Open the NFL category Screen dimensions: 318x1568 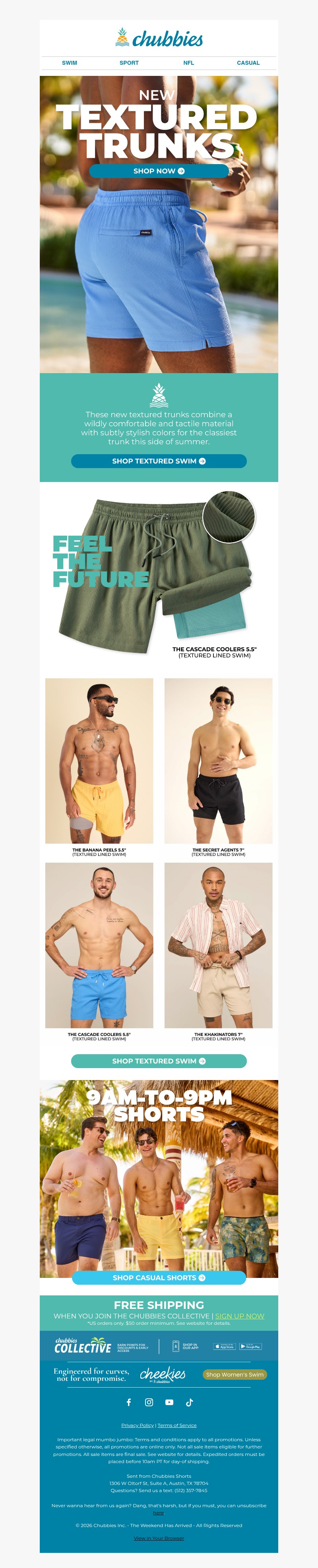click(x=189, y=63)
